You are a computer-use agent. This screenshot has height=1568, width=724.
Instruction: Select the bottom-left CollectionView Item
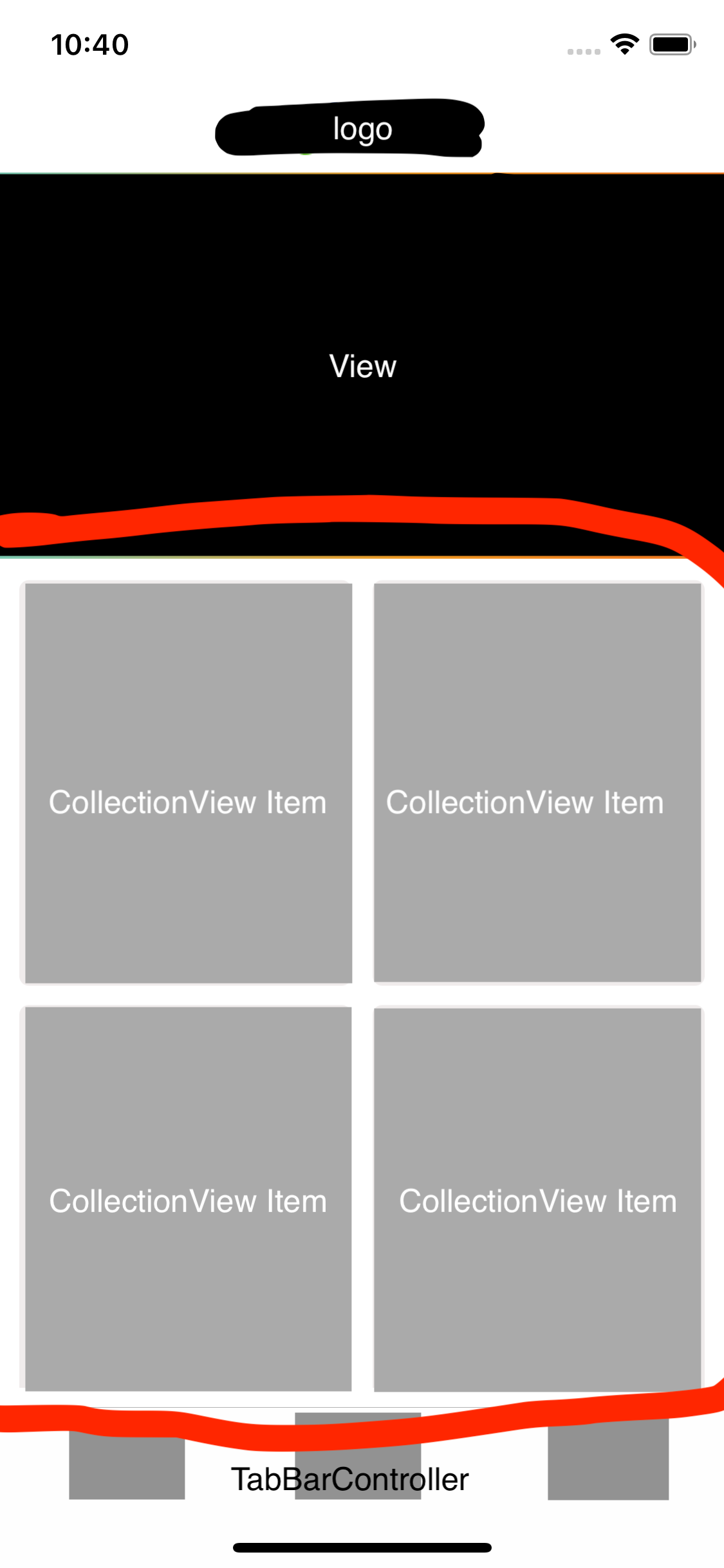(188, 1199)
